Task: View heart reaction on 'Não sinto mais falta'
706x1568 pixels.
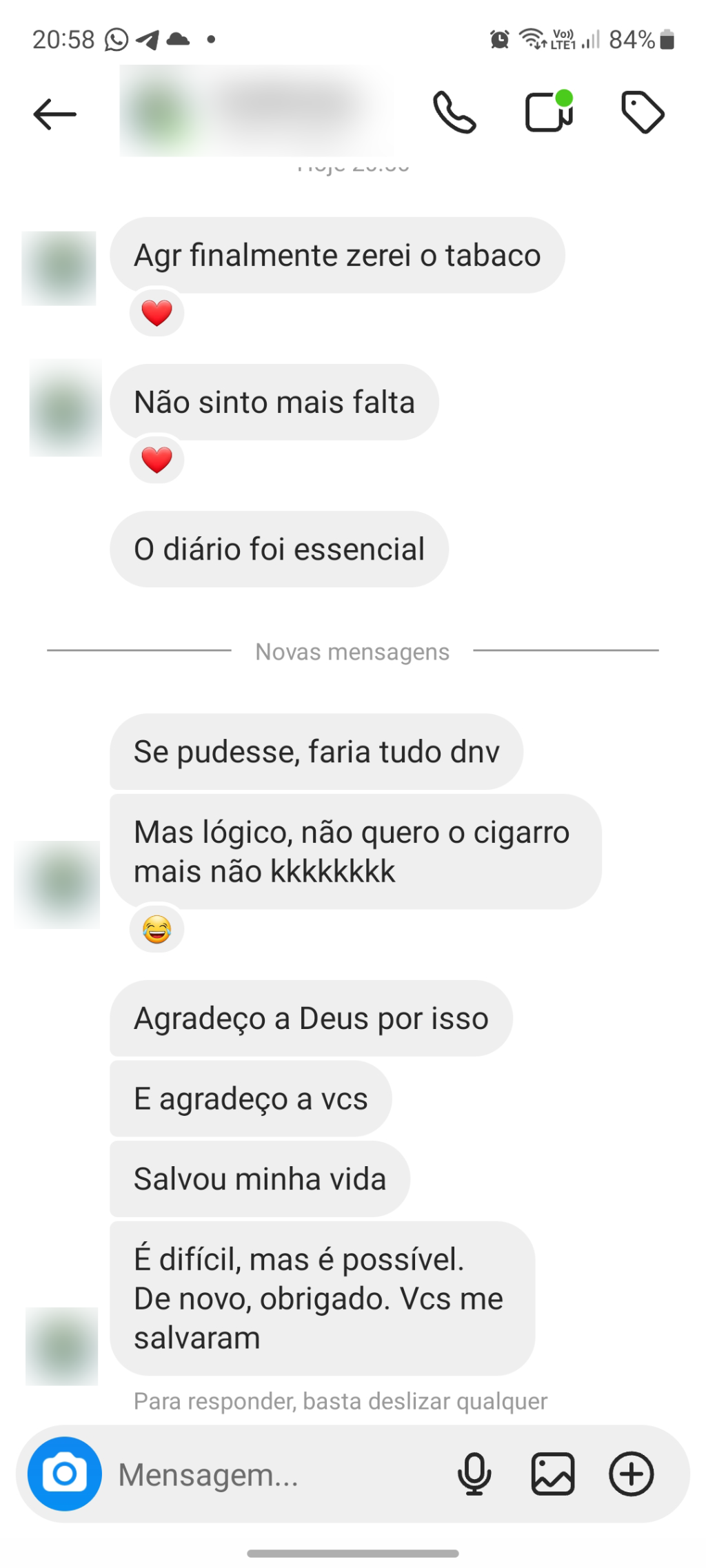Action: tap(157, 460)
